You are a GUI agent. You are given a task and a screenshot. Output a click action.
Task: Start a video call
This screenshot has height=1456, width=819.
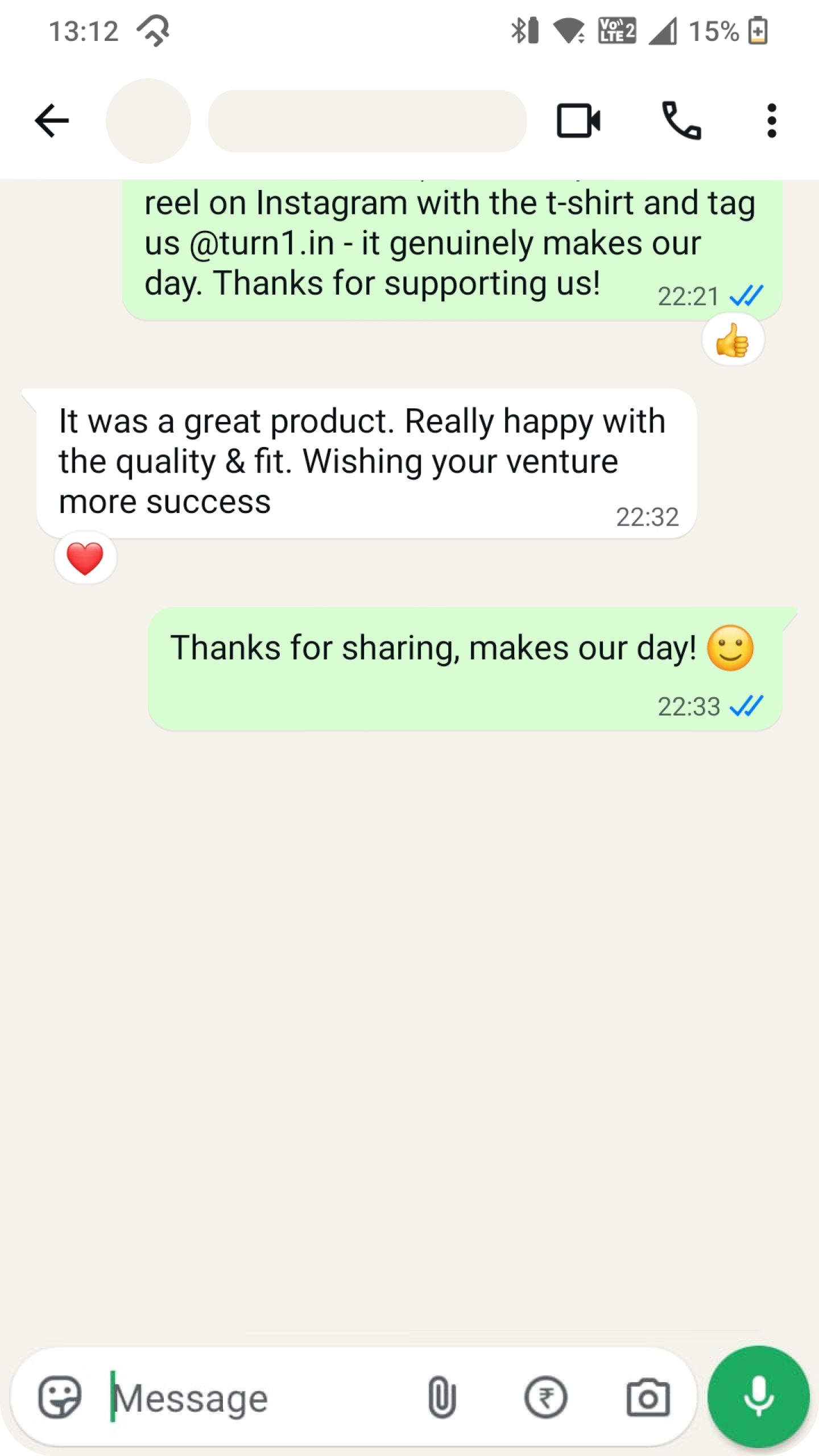[578, 121]
